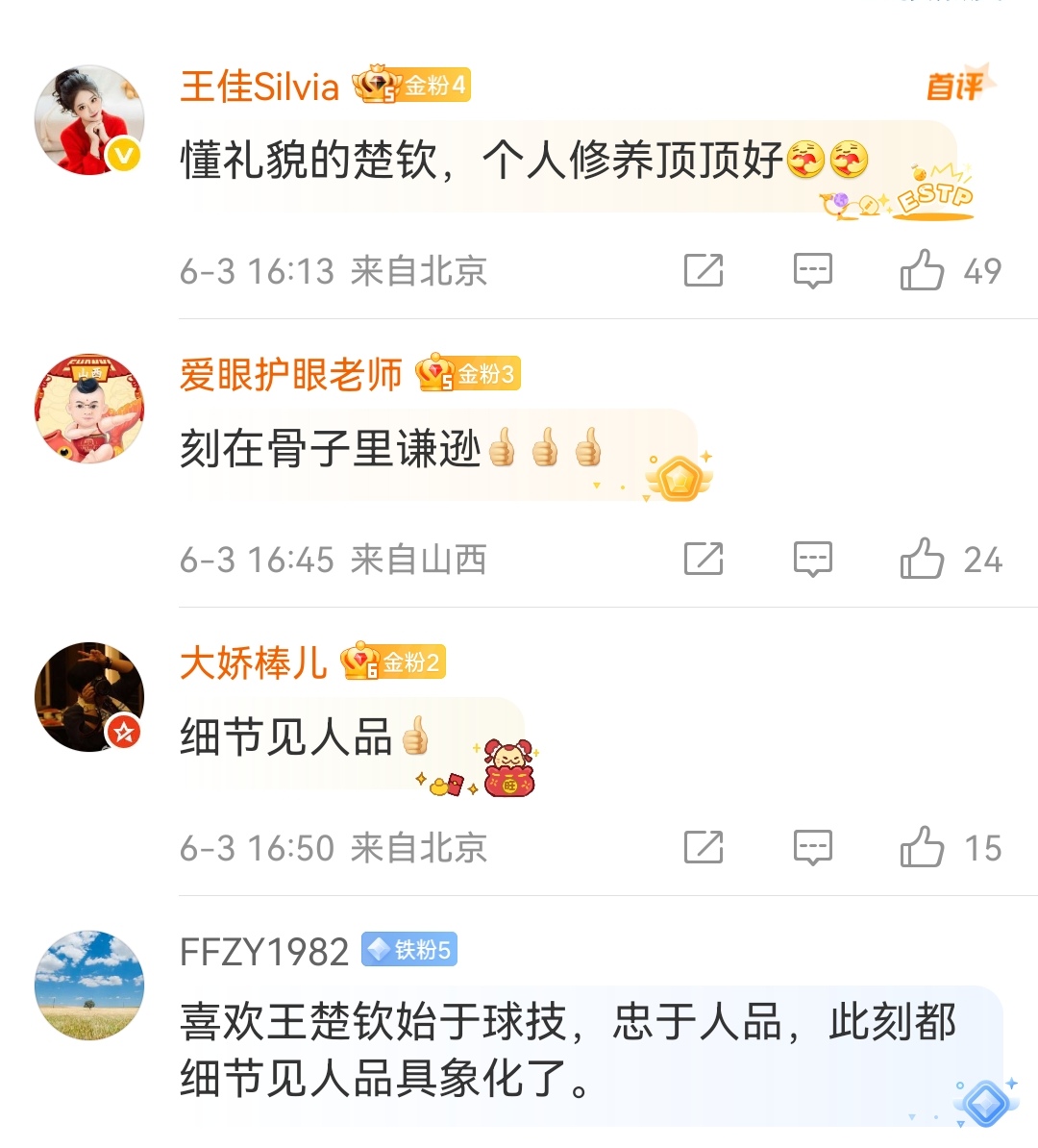Like 大娇棒儿's comment
The height and width of the screenshot is (1148, 1038).
click(x=922, y=847)
